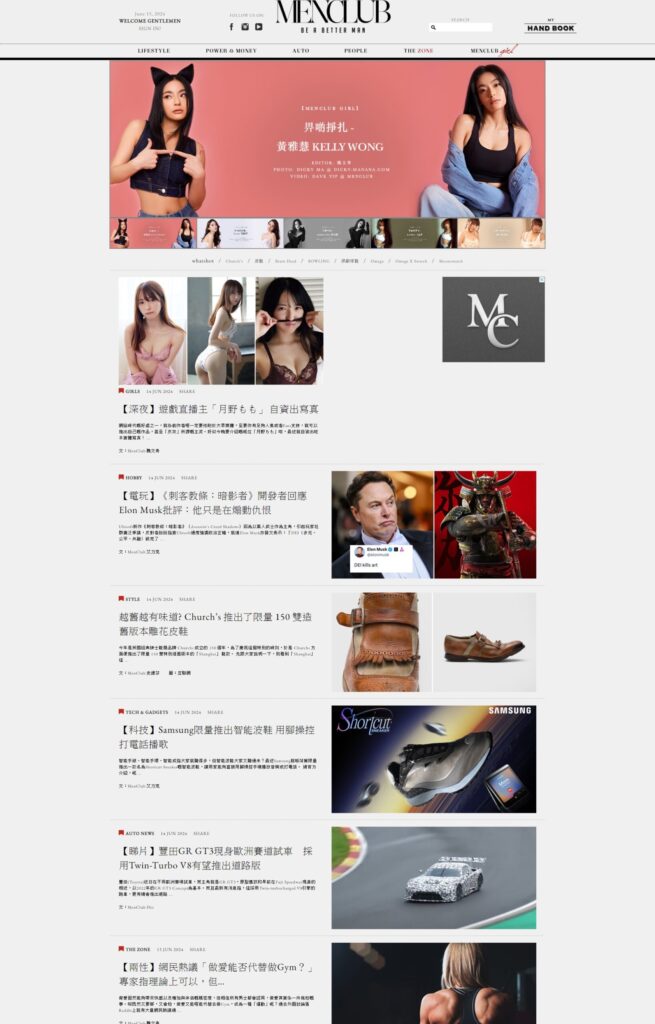Open The Zone section

point(418,50)
